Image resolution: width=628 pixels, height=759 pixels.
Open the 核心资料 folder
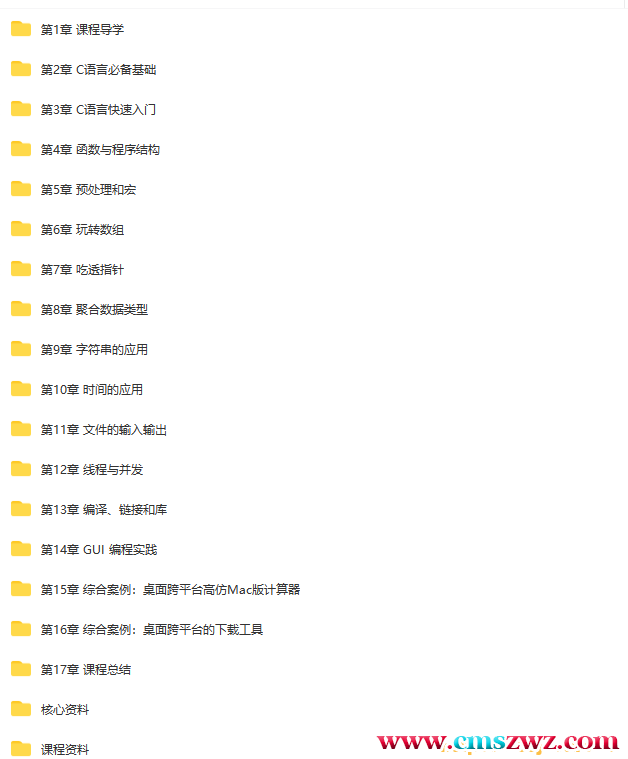click(x=64, y=710)
